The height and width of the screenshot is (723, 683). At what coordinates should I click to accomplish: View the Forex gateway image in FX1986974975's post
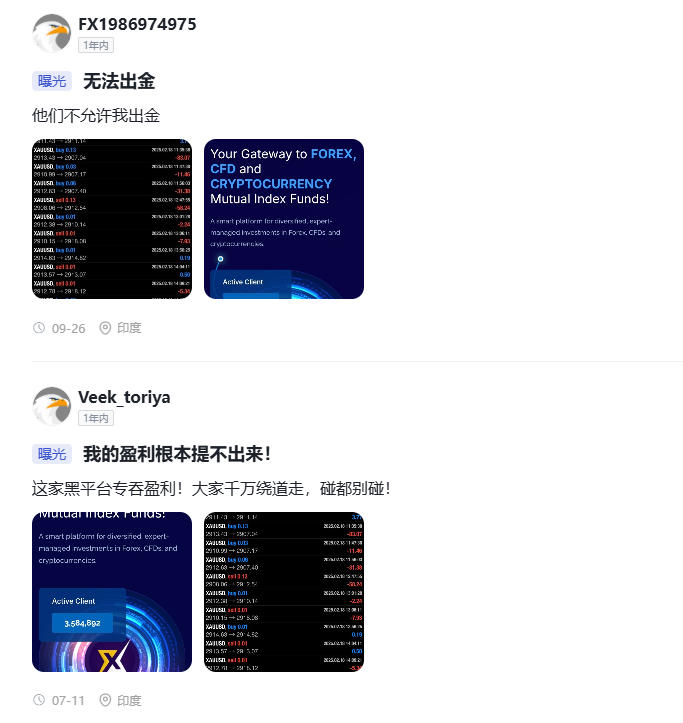point(284,219)
